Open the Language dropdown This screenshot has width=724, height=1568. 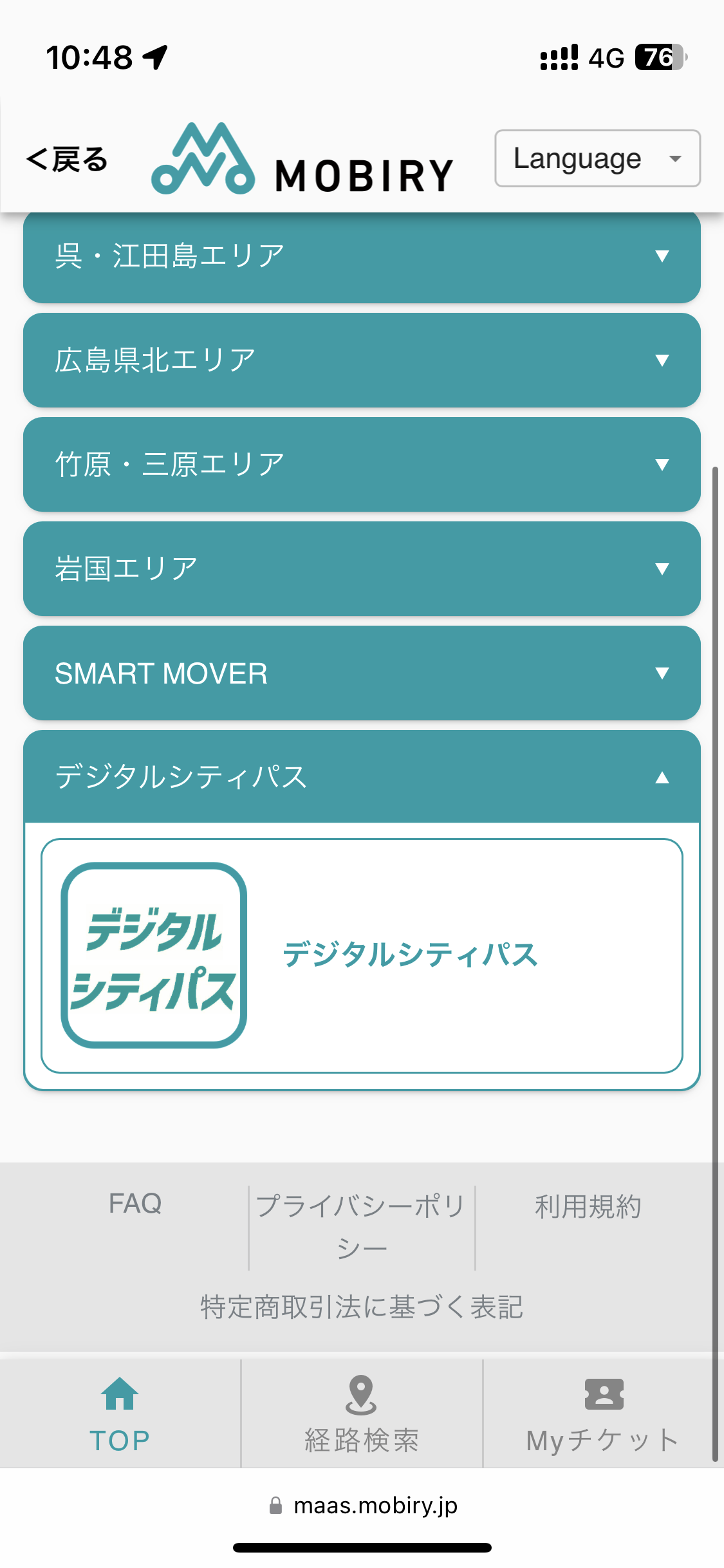point(597,158)
